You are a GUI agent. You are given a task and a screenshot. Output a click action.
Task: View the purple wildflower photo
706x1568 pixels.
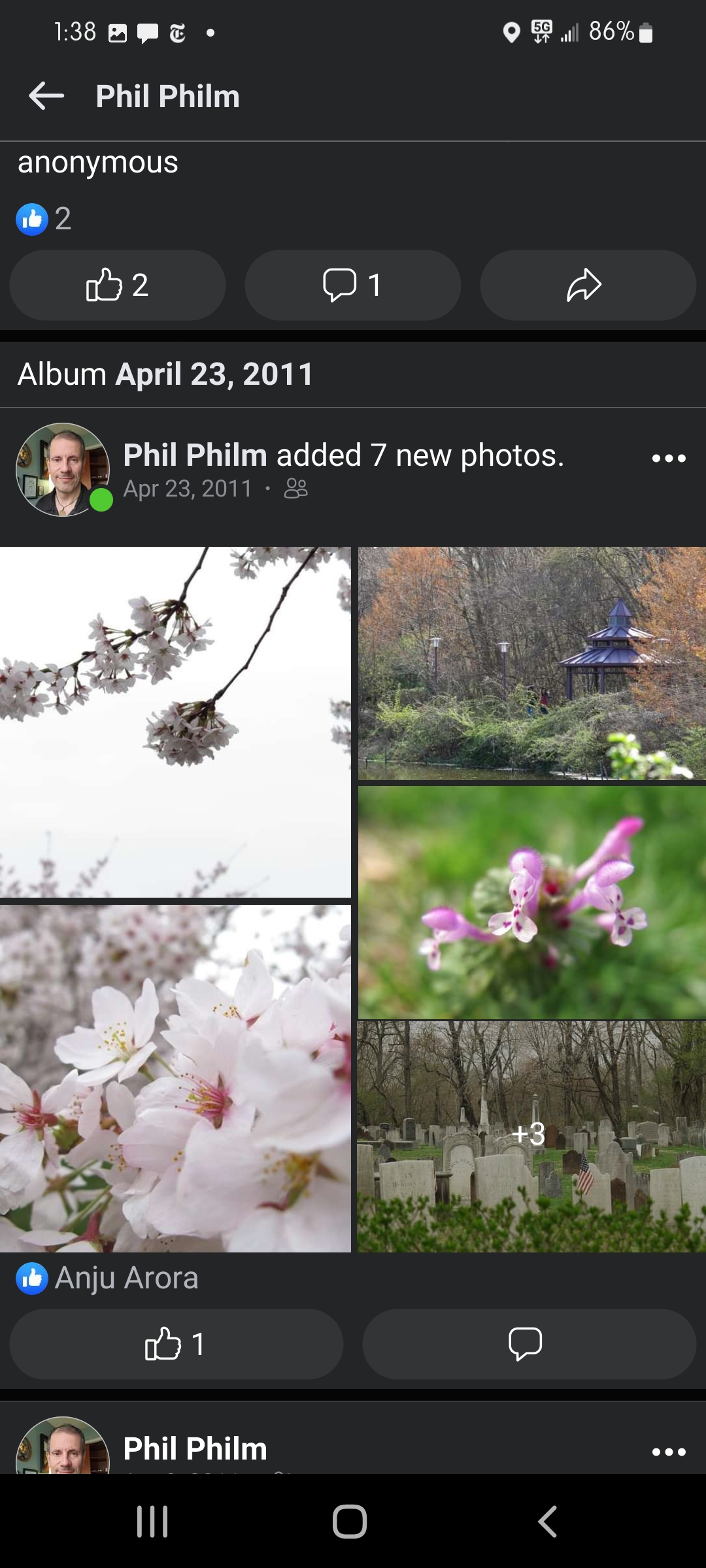(531, 902)
